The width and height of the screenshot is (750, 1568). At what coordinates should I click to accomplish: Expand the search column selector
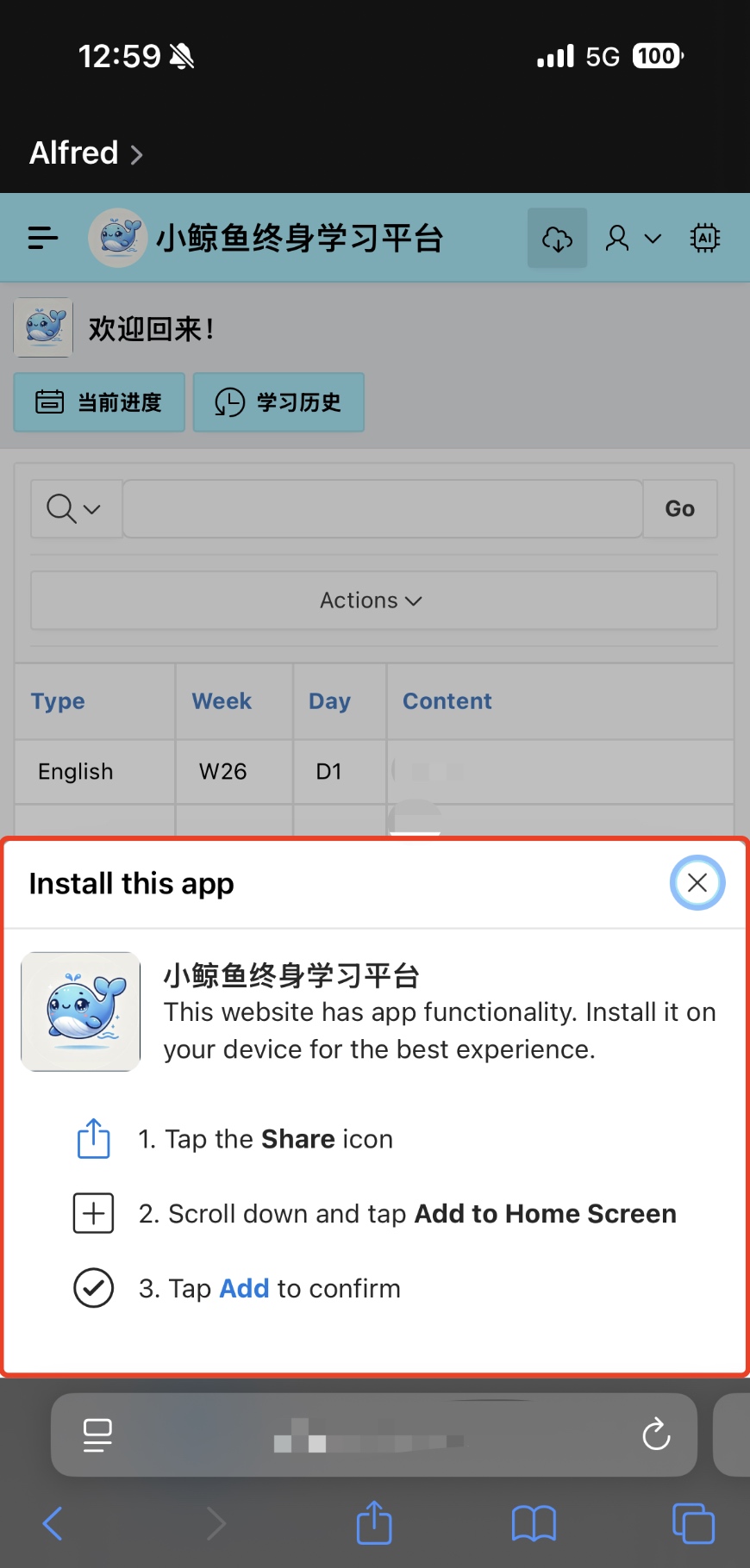pyautogui.click(x=75, y=509)
